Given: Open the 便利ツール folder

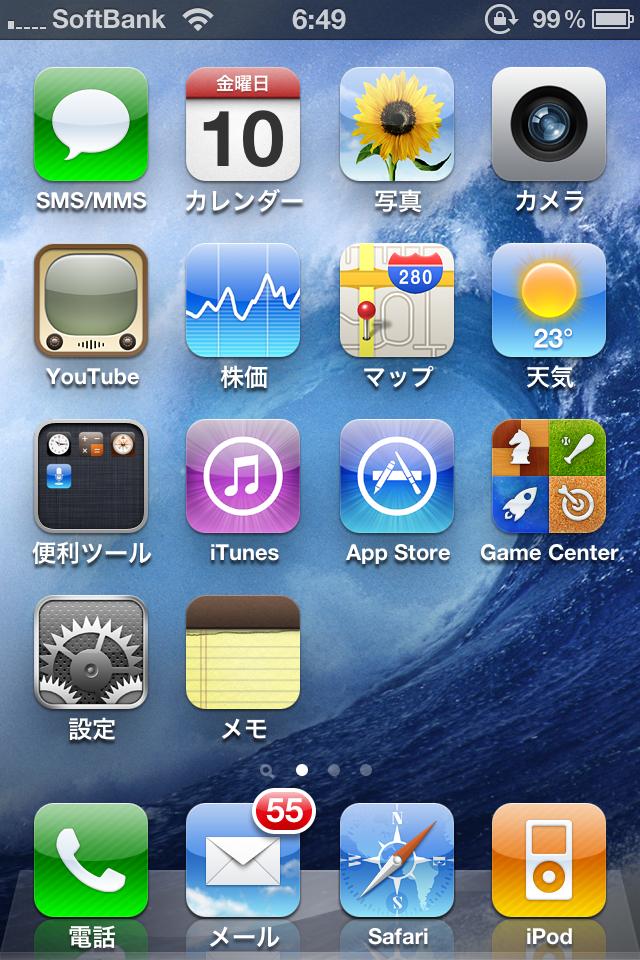Looking at the screenshot, I should tap(91, 476).
